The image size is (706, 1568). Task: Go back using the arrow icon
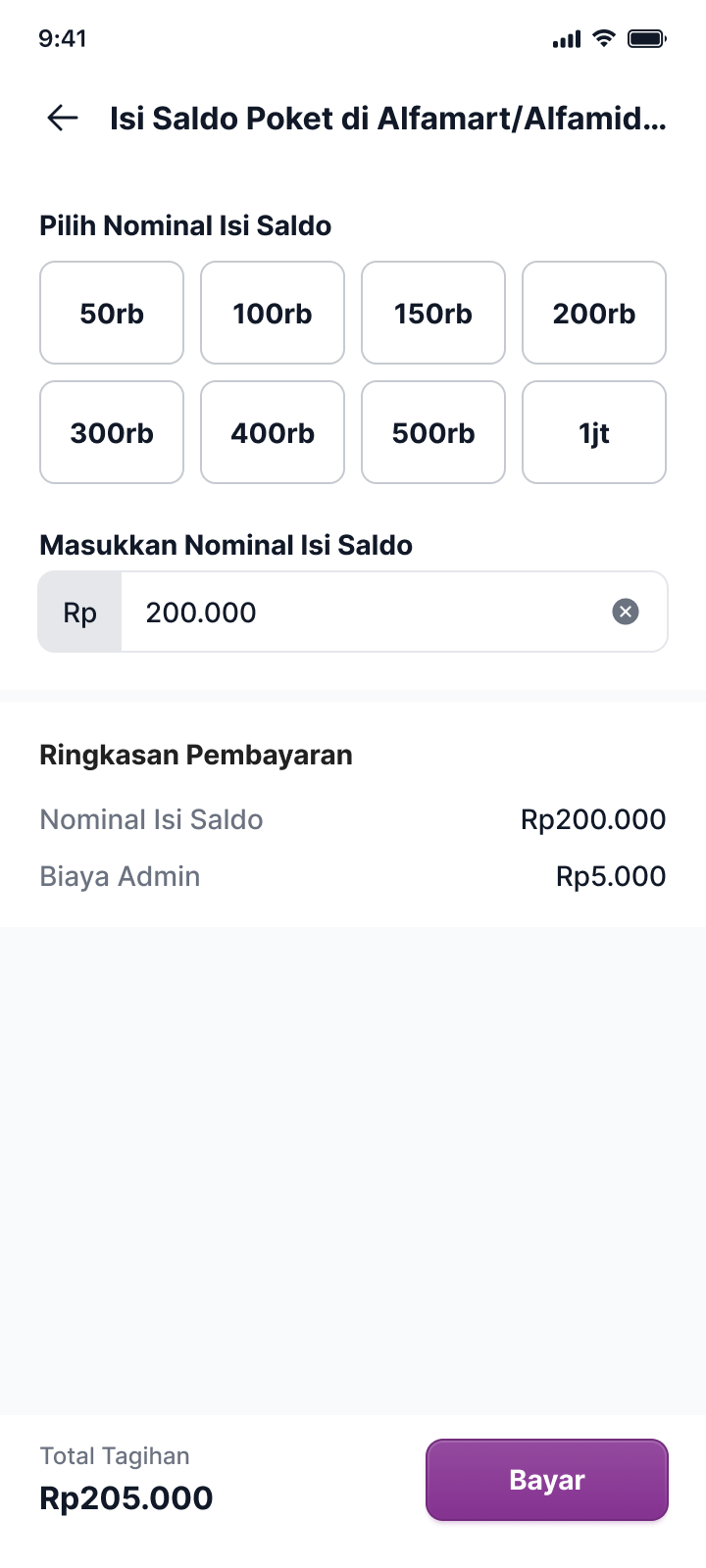click(63, 119)
